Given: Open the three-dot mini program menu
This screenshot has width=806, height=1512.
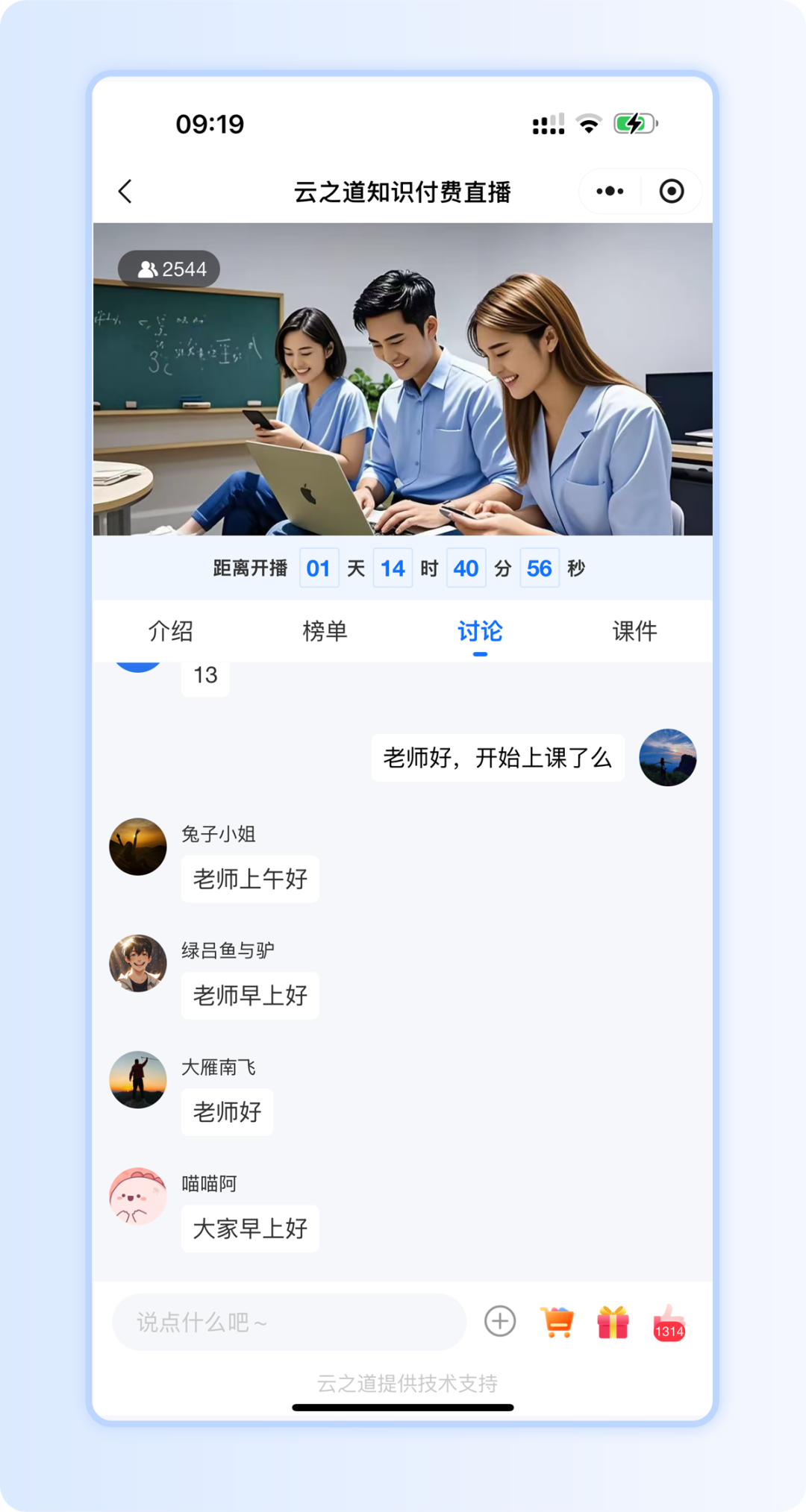Looking at the screenshot, I should (x=610, y=192).
